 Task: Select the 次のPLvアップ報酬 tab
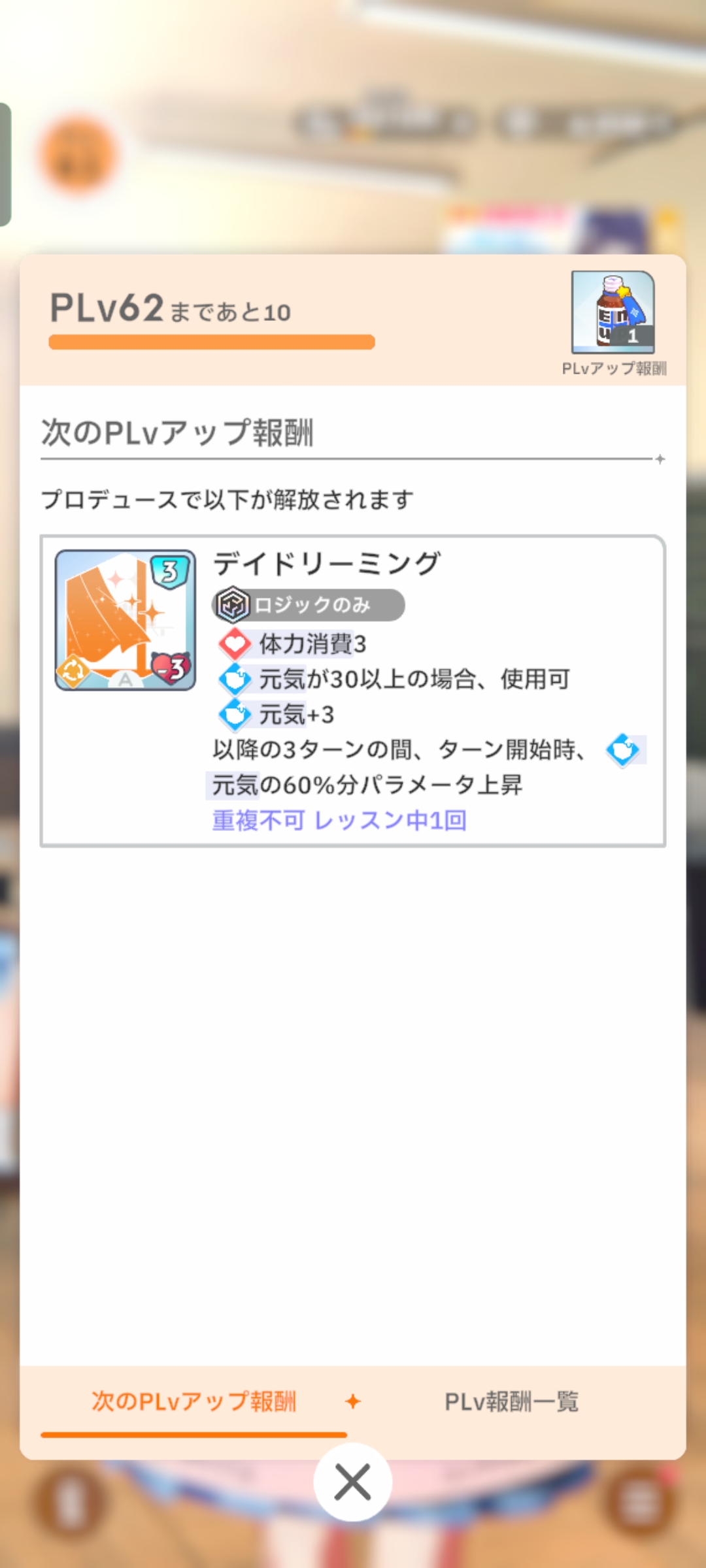click(193, 1401)
